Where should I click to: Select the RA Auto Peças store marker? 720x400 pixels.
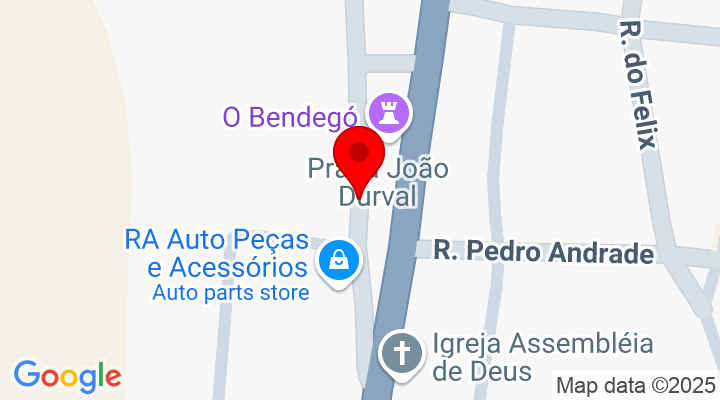340,262
